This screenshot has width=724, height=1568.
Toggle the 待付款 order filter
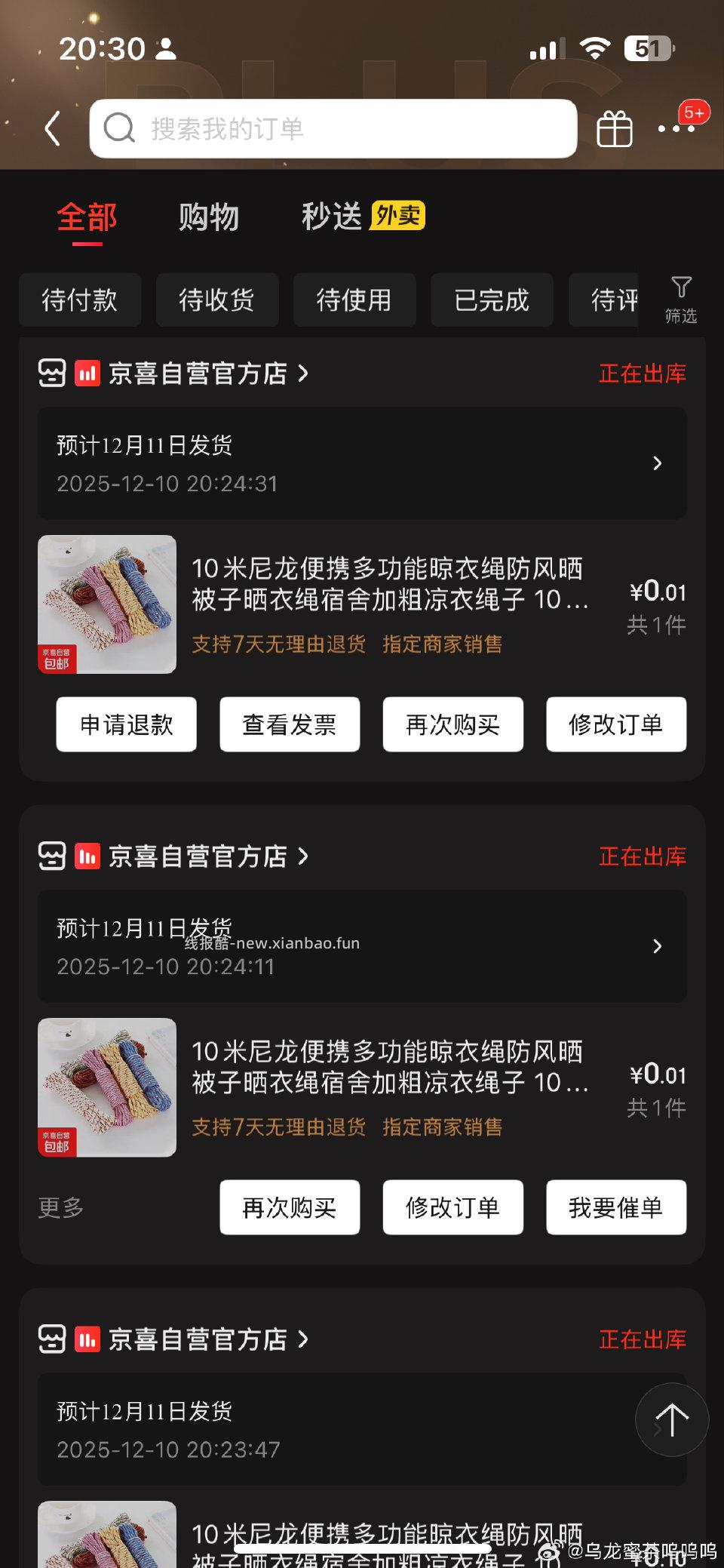tap(79, 300)
